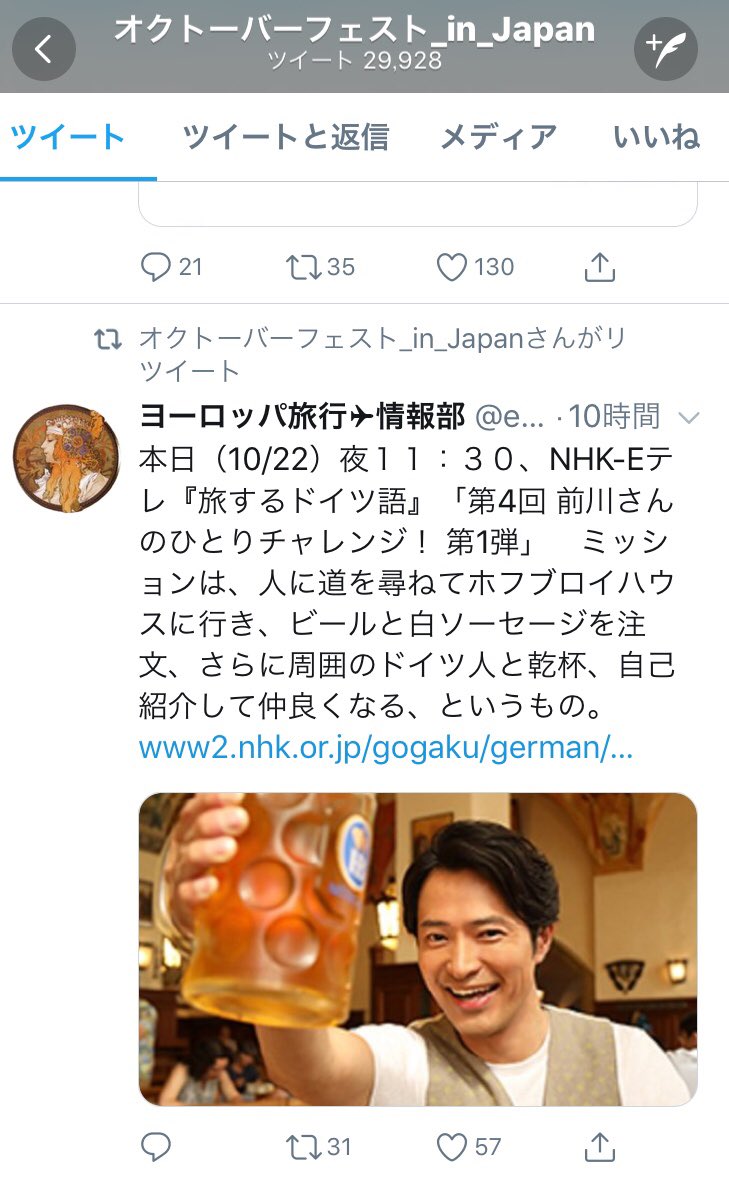This screenshot has height=1183, width=729.
Task: Switch to the メディア tab
Action: (x=498, y=137)
